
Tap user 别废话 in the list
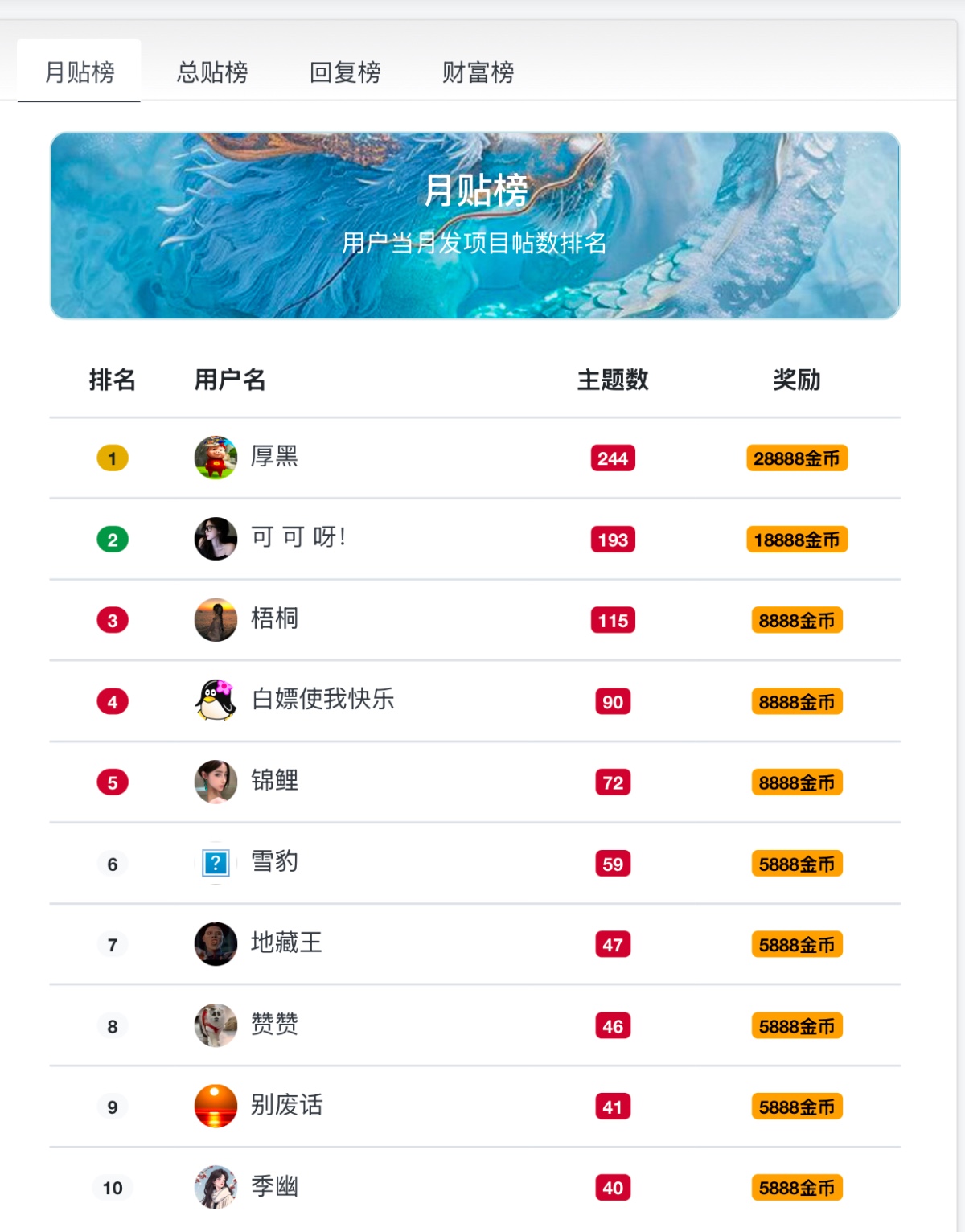[285, 1106]
